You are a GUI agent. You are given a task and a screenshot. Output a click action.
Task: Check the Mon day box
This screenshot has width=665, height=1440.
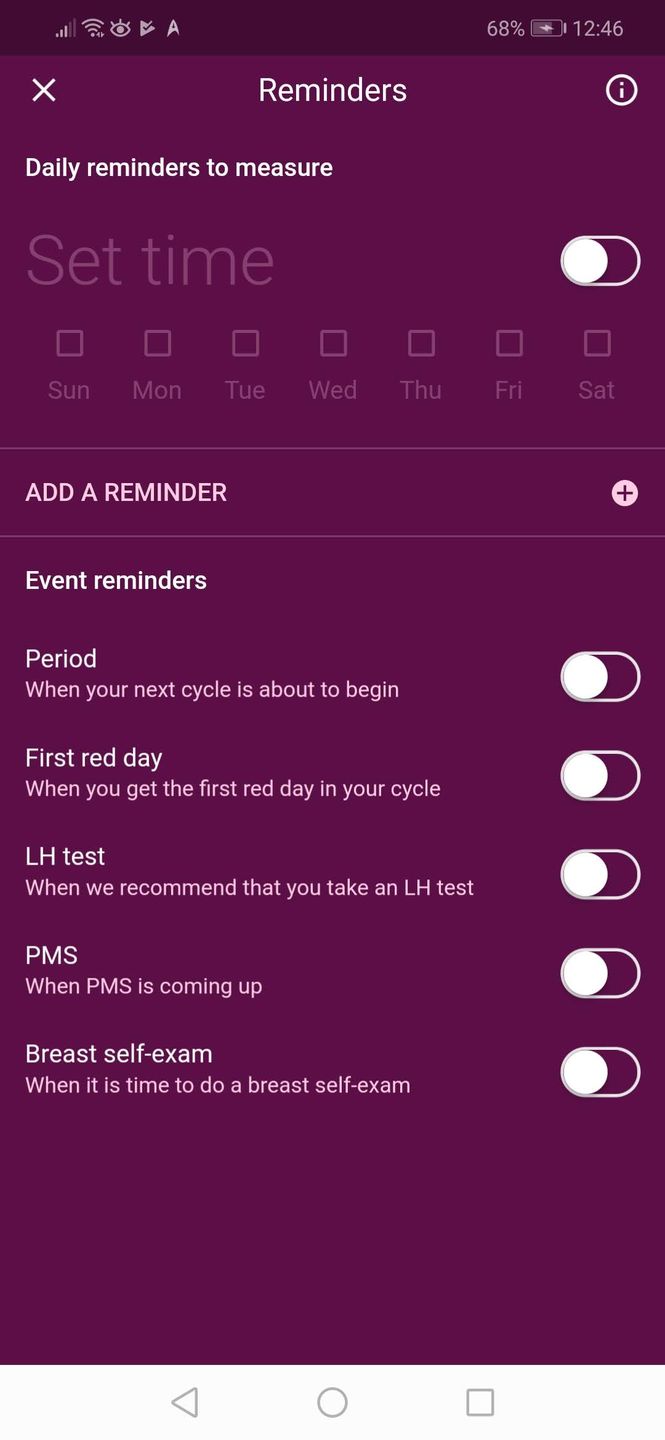click(157, 343)
